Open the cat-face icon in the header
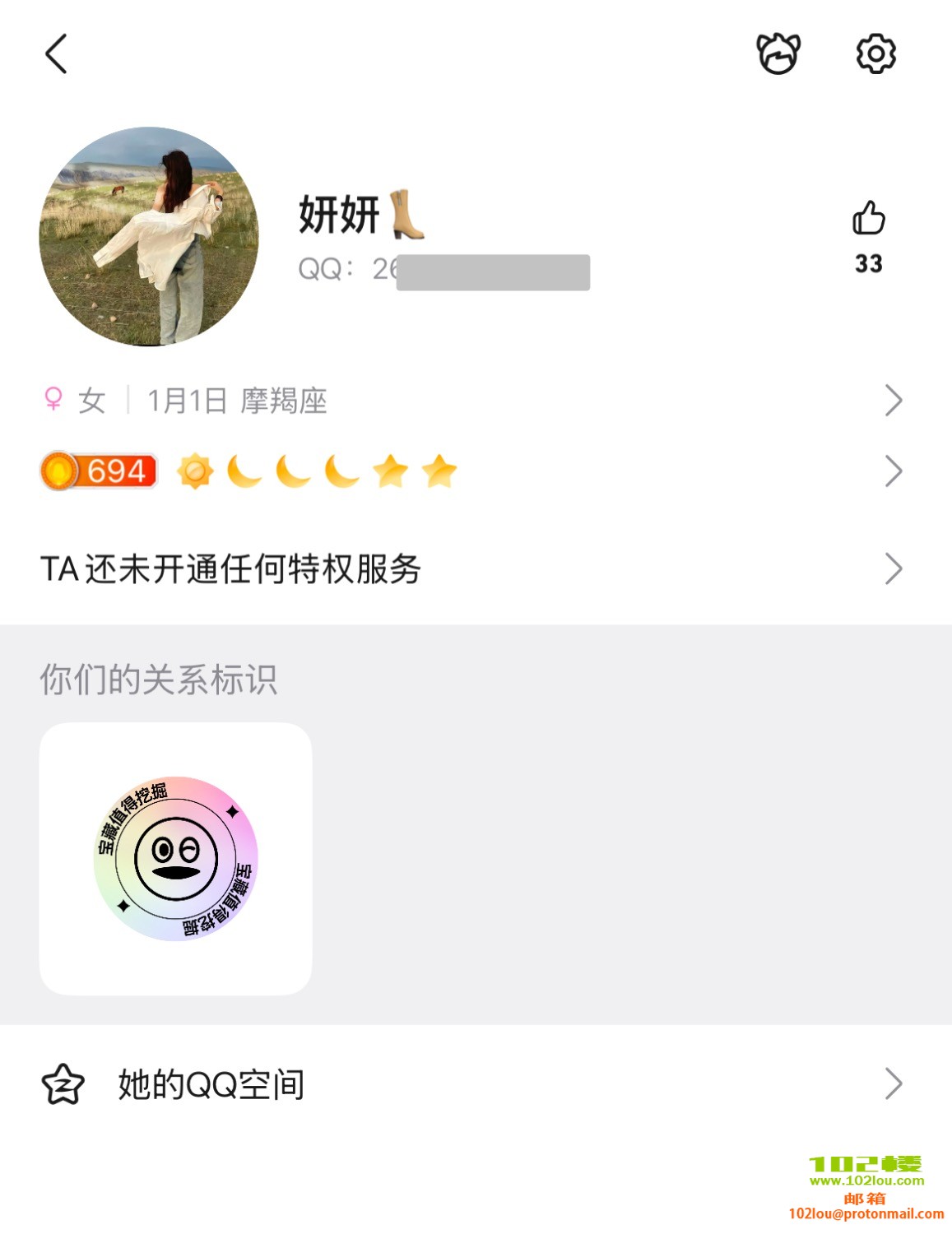 click(778, 54)
